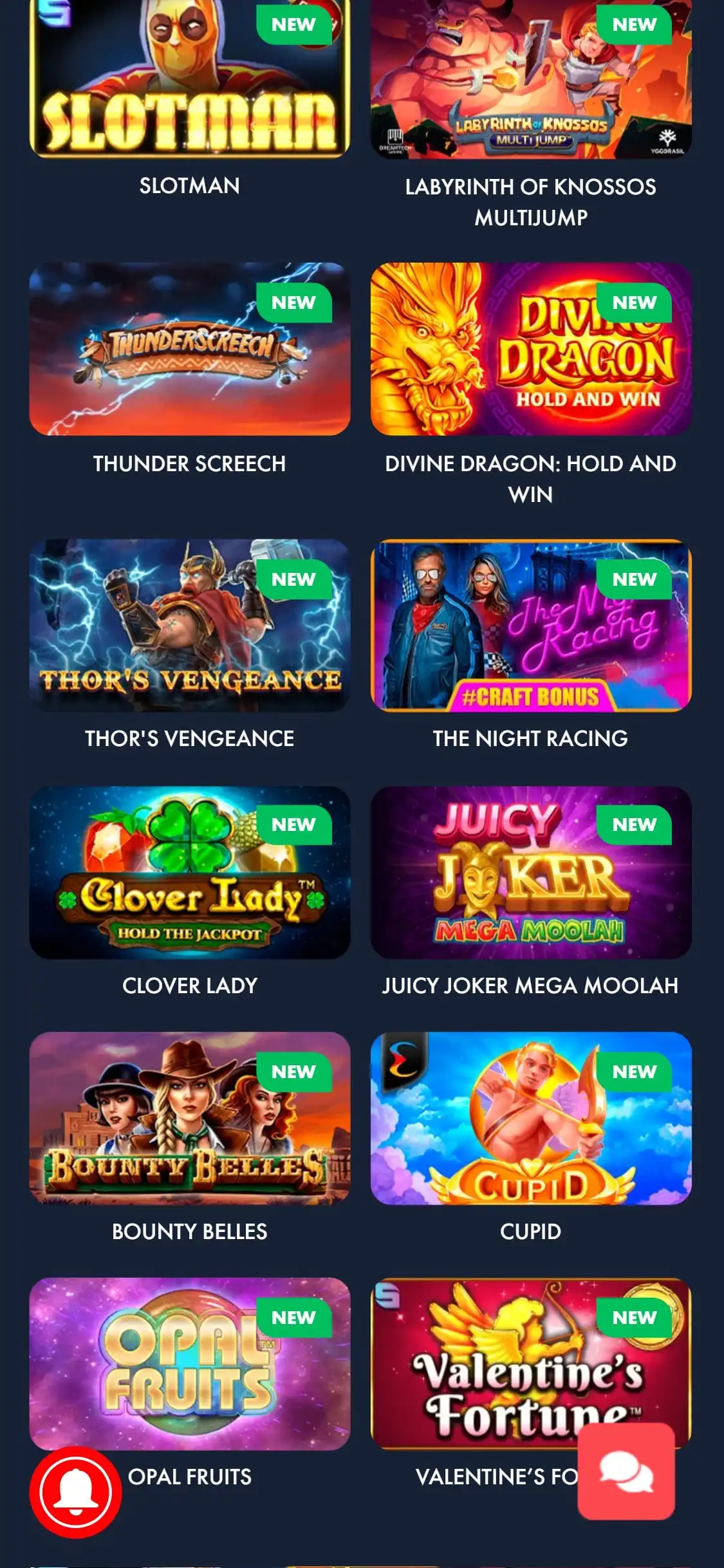This screenshot has width=724, height=1568.
Task: Launch the Thunder Screech slot
Action: tap(190, 349)
